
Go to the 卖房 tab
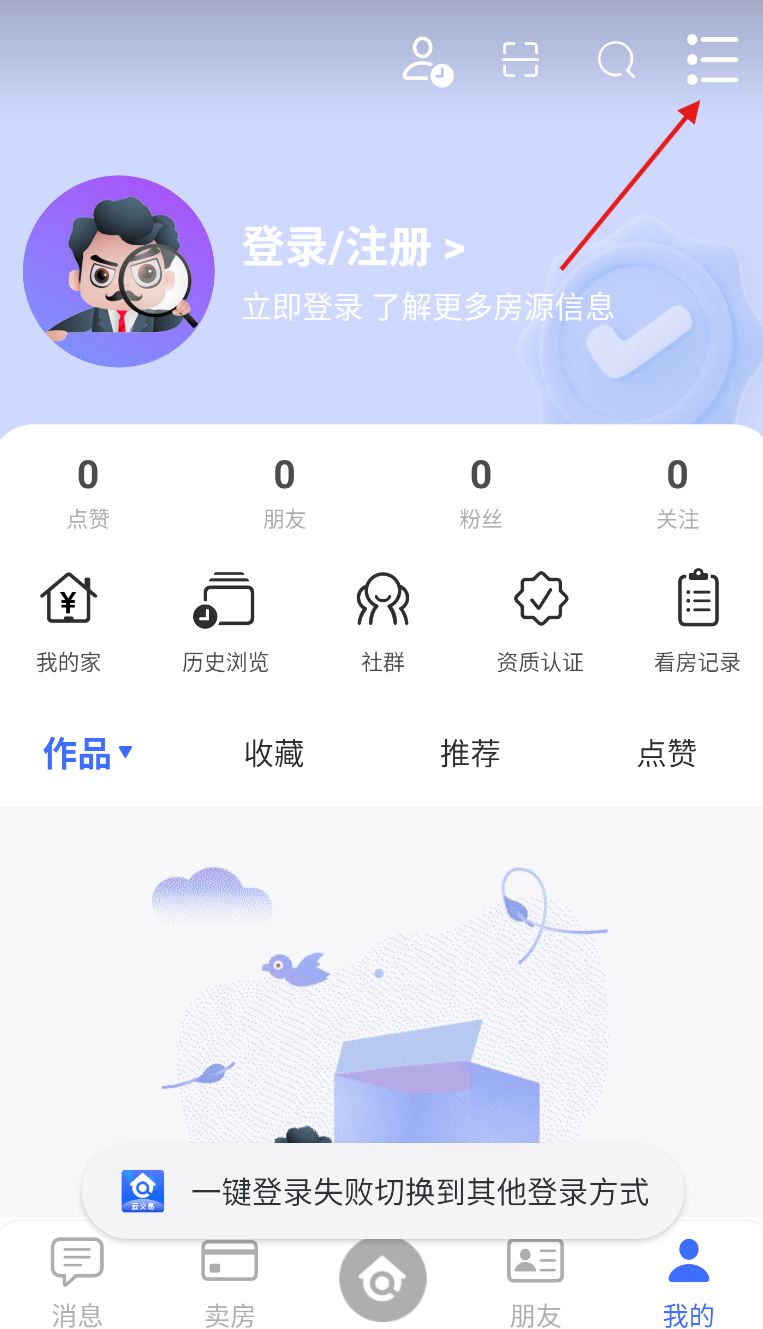[230, 1283]
